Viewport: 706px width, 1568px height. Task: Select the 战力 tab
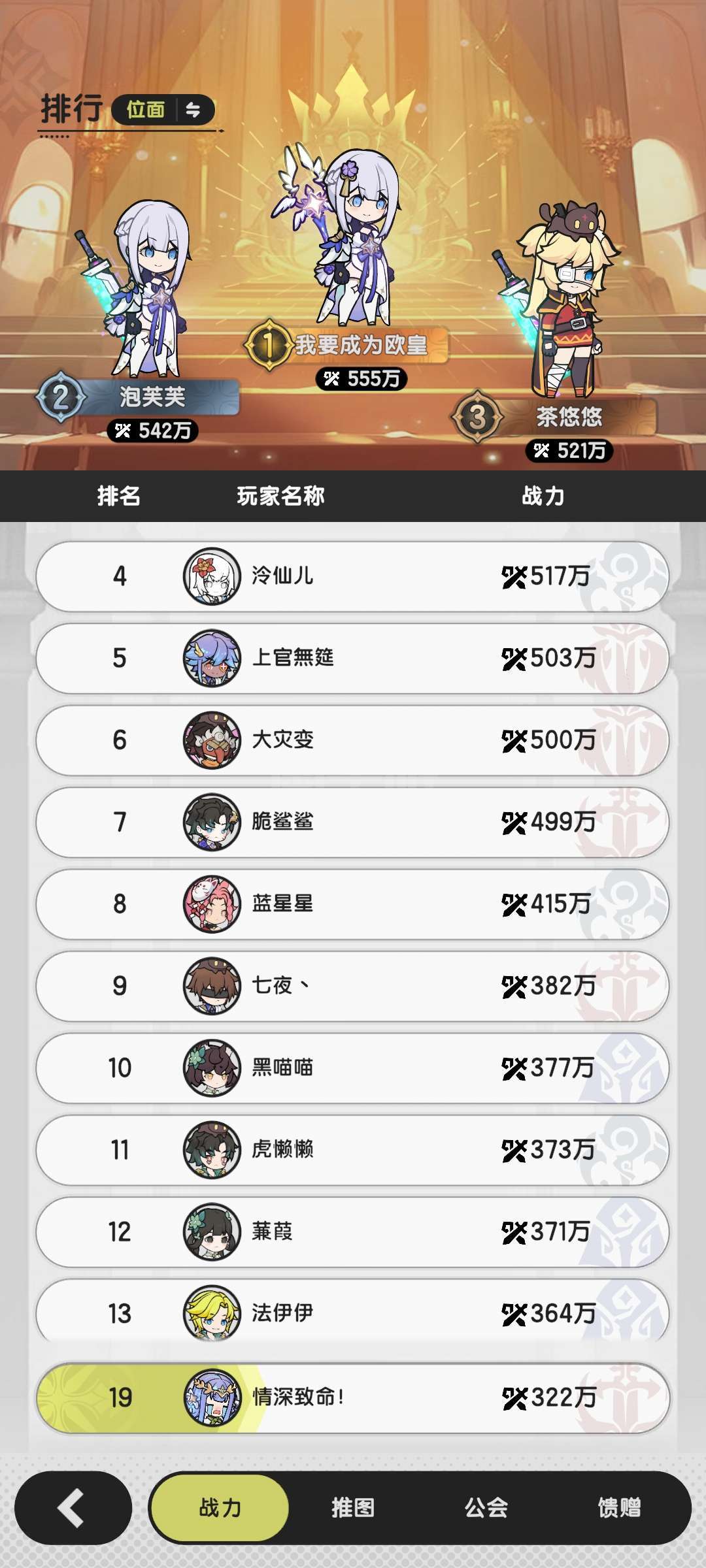(x=220, y=1507)
